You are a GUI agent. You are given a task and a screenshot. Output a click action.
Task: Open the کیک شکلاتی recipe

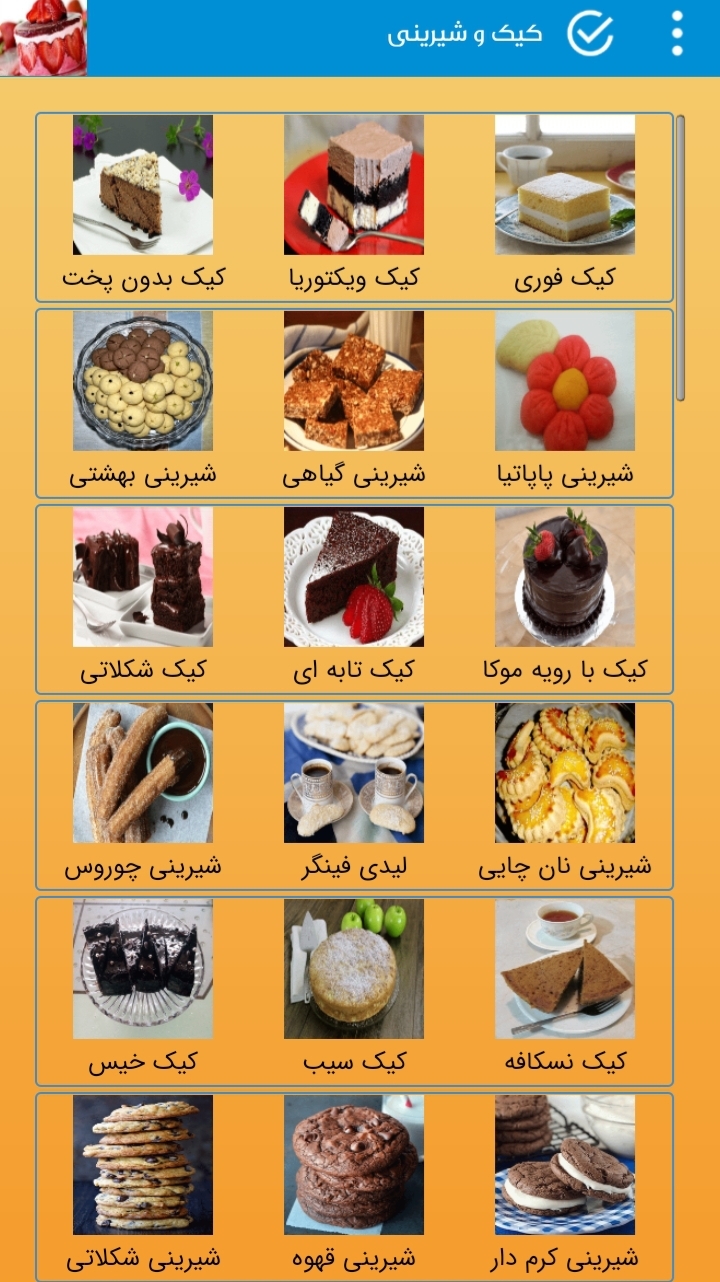click(143, 578)
